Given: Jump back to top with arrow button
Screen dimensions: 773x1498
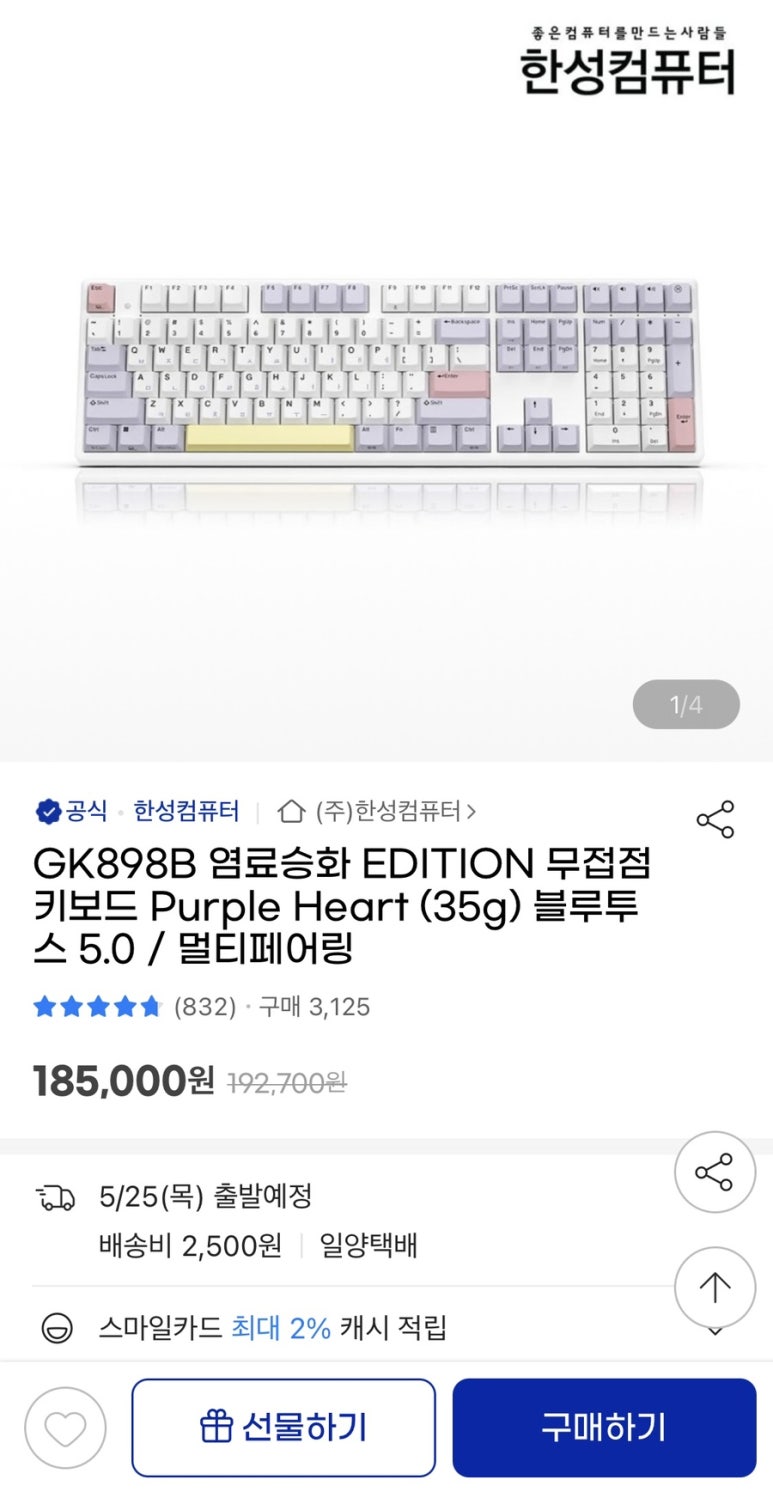Looking at the screenshot, I should coord(714,1287).
